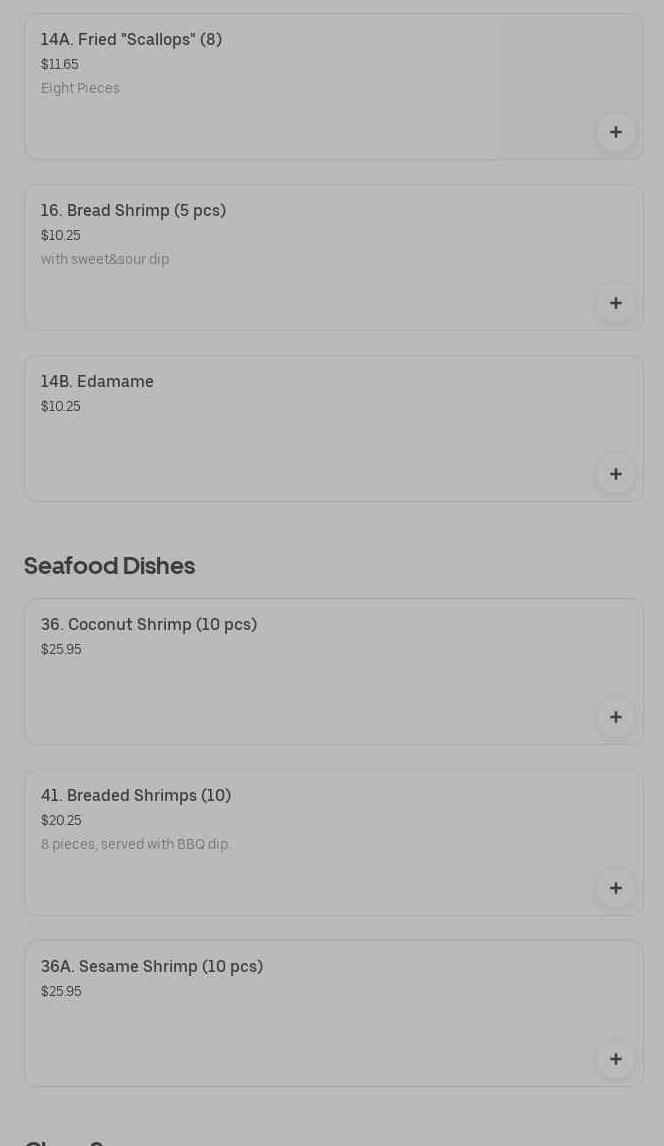
Task: Add 16. Bread Shrimp (5 pcs) to order
Action: coord(615,303)
